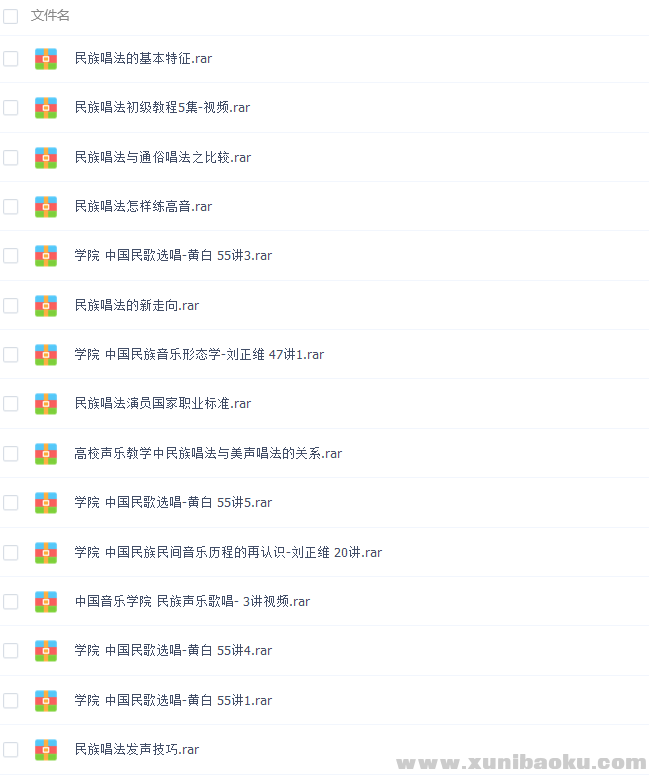Check the box for 民族唱法怎样练高音.rar
The height and width of the screenshot is (775, 649).
11,207
